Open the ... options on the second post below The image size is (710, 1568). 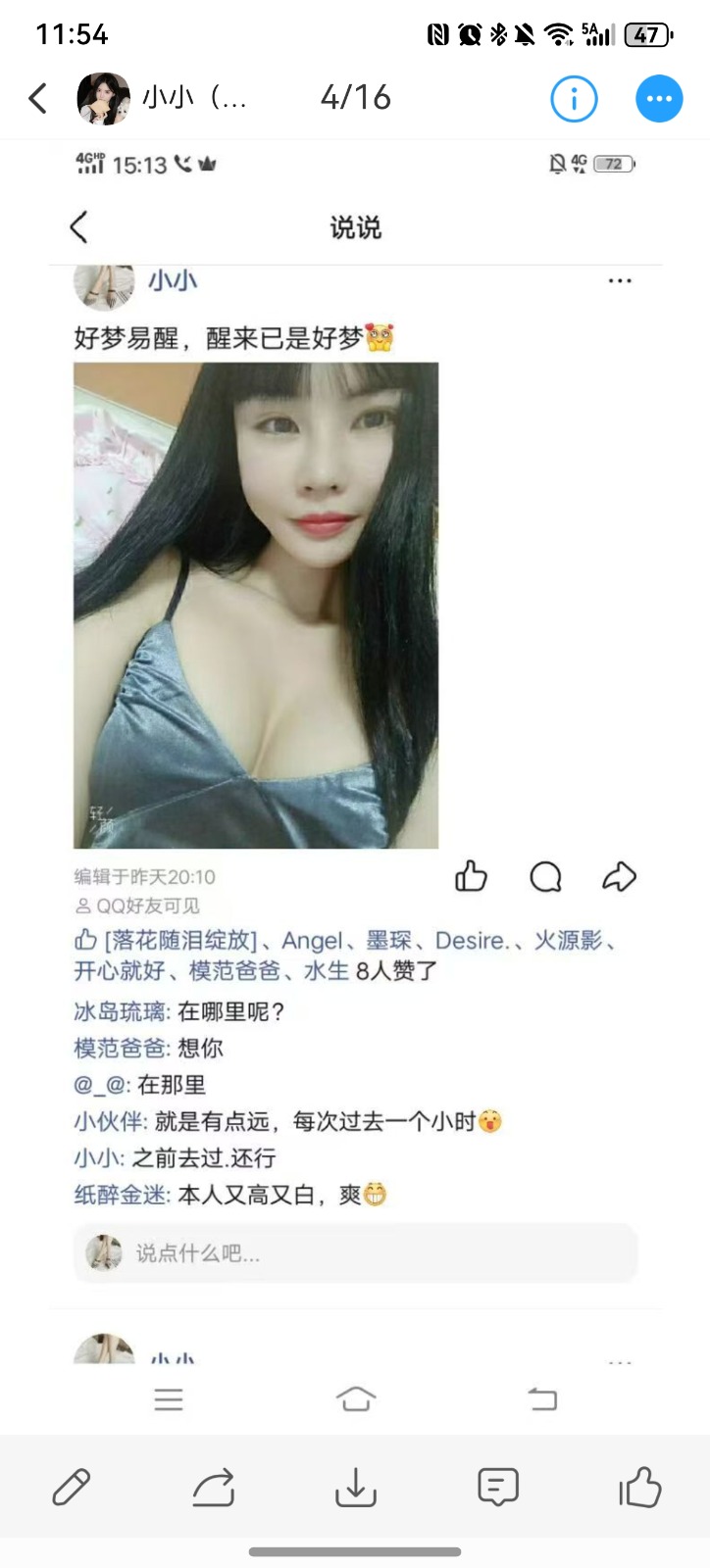point(620,1362)
